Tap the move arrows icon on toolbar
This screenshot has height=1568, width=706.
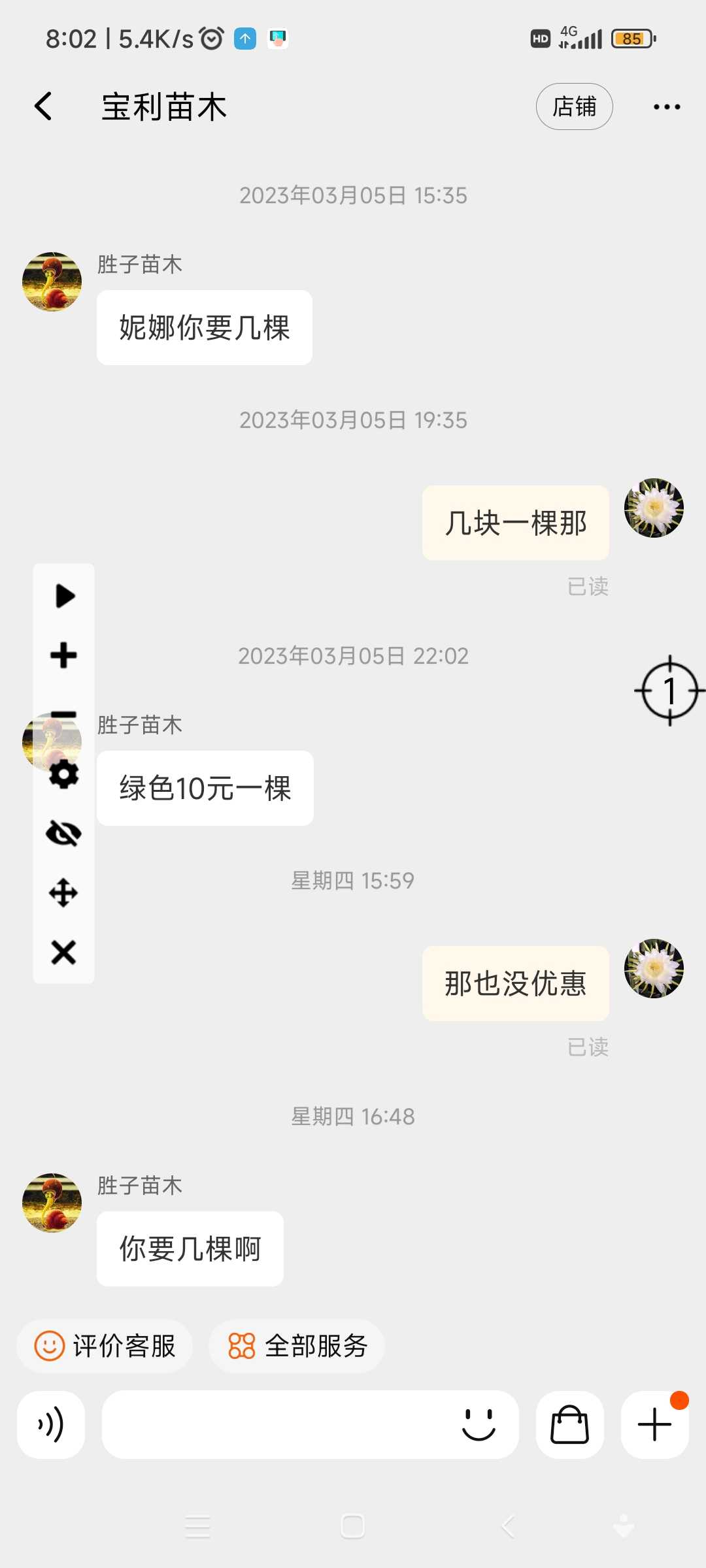[64, 893]
